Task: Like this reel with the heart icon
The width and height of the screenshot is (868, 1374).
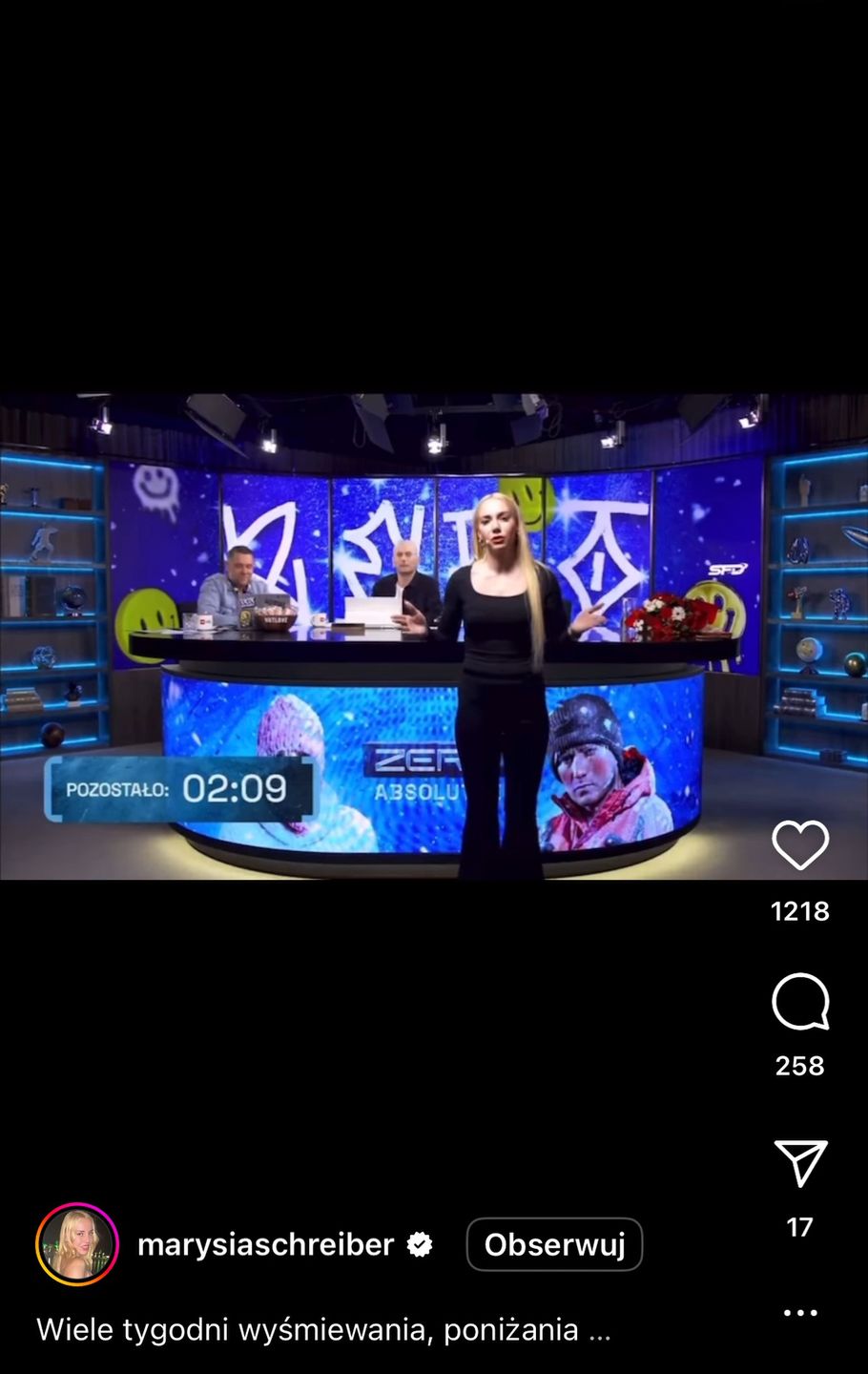Action: coord(799,845)
